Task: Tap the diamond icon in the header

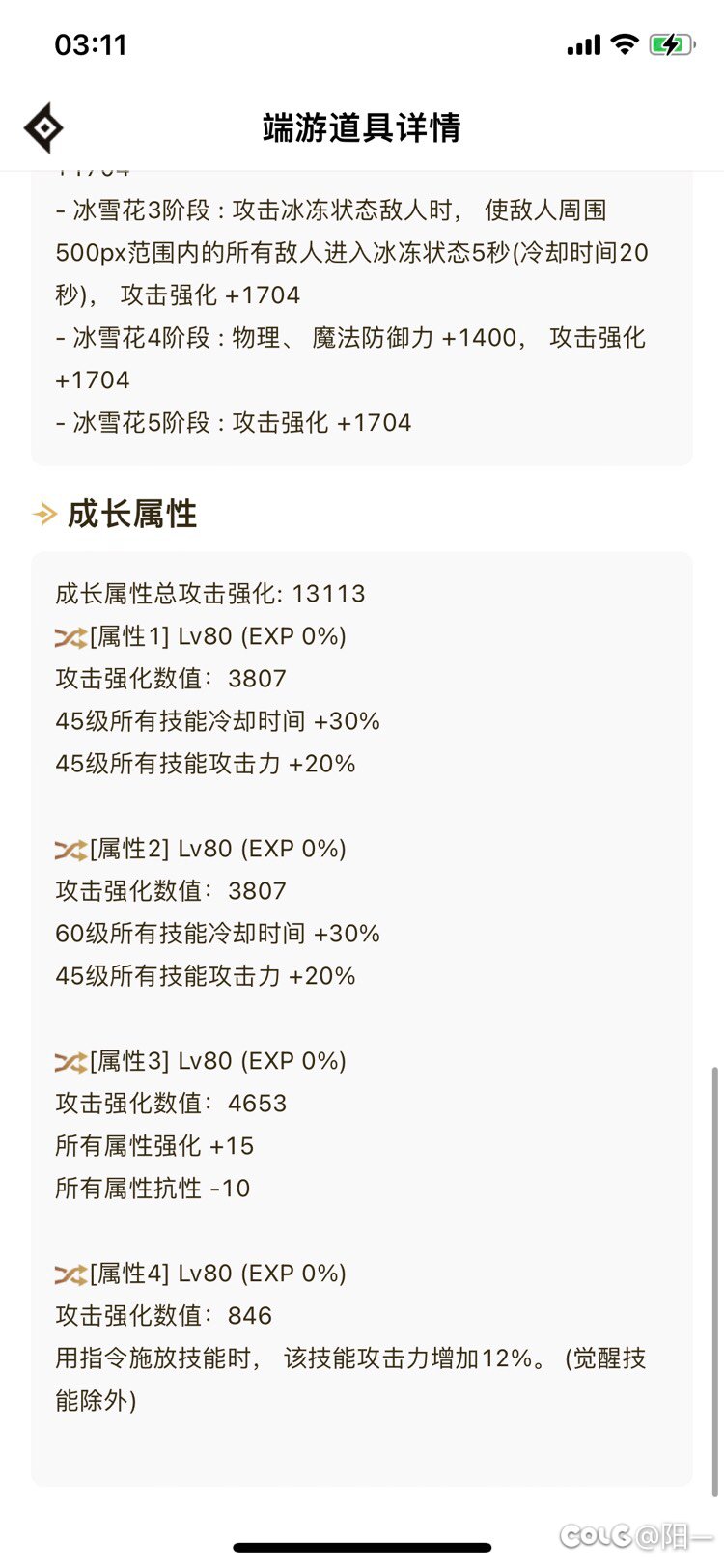Action: pos(43,127)
